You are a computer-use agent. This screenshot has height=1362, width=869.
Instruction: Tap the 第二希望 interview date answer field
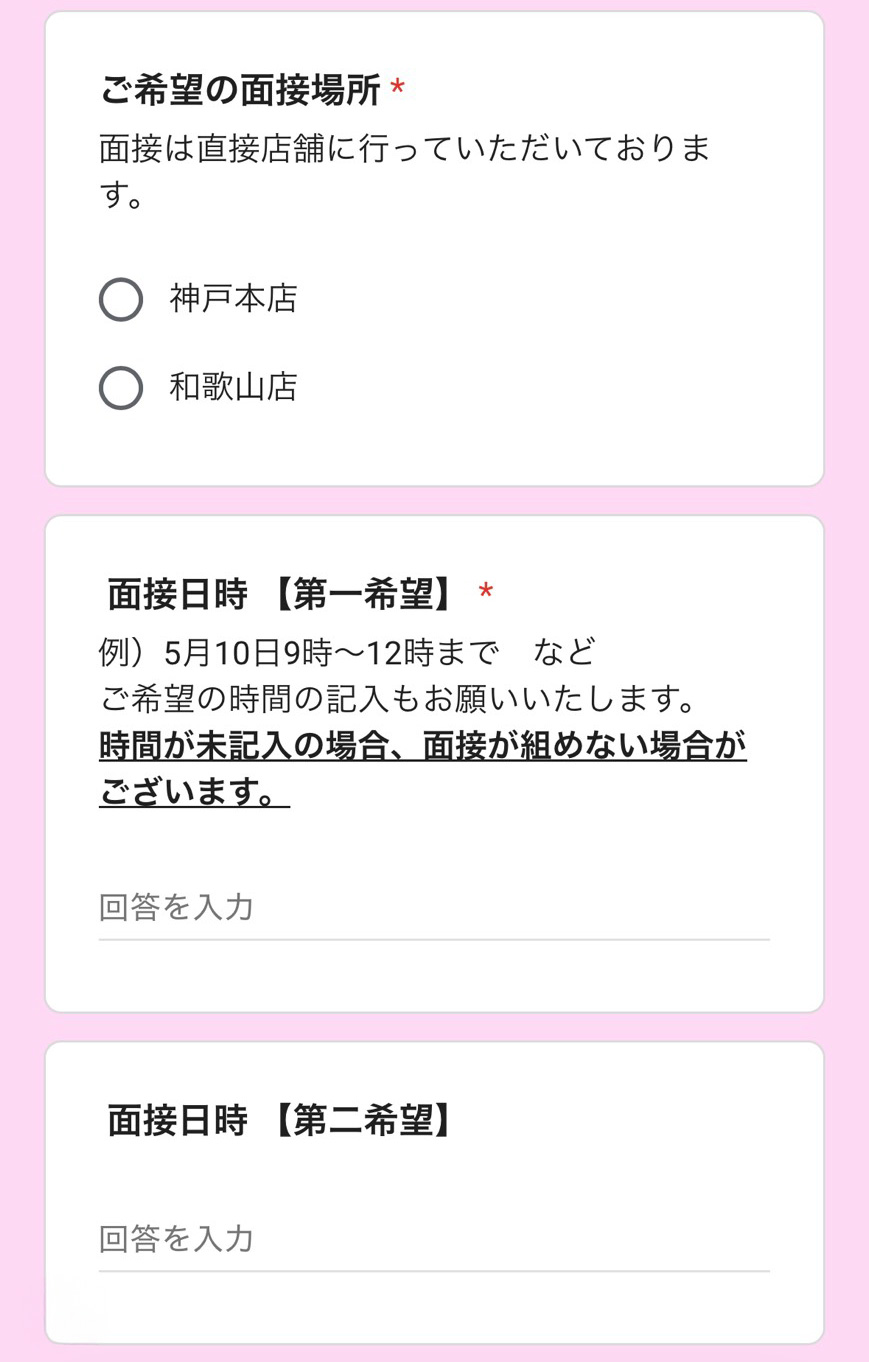pyautogui.click(x=434, y=1240)
